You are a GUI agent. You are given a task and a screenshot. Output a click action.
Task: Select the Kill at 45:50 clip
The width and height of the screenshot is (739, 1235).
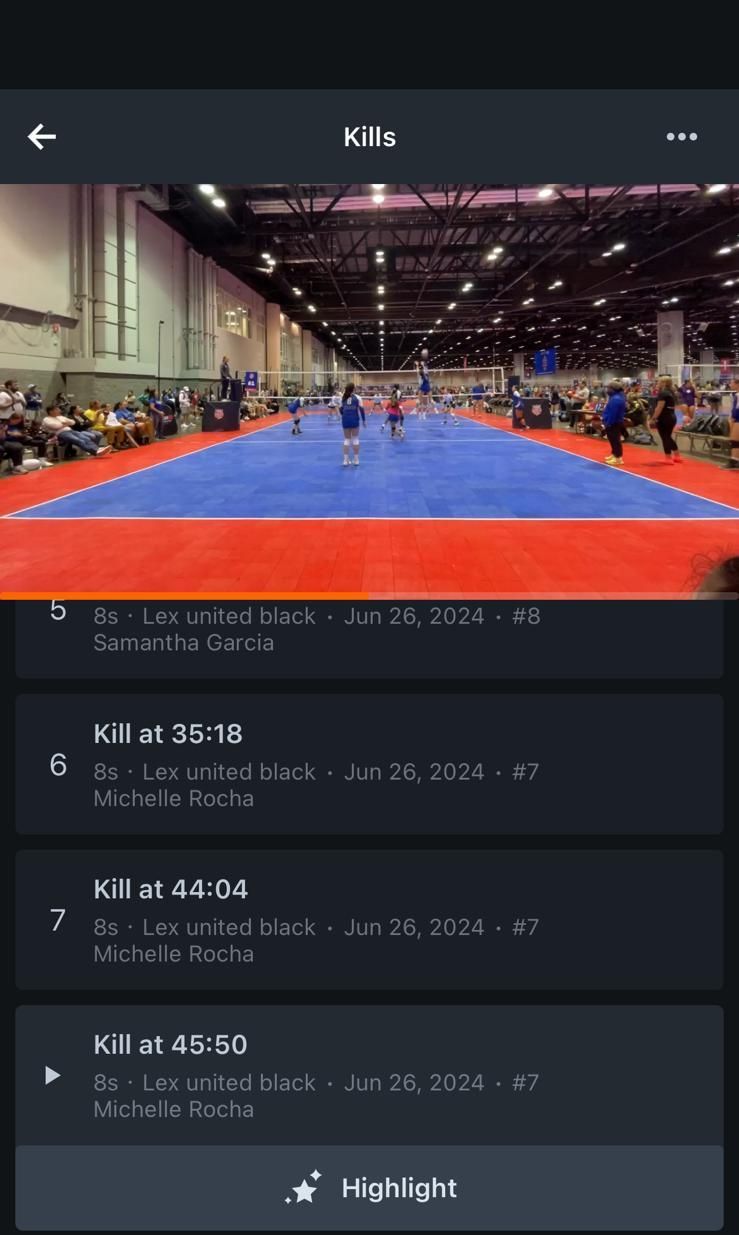tap(369, 1075)
